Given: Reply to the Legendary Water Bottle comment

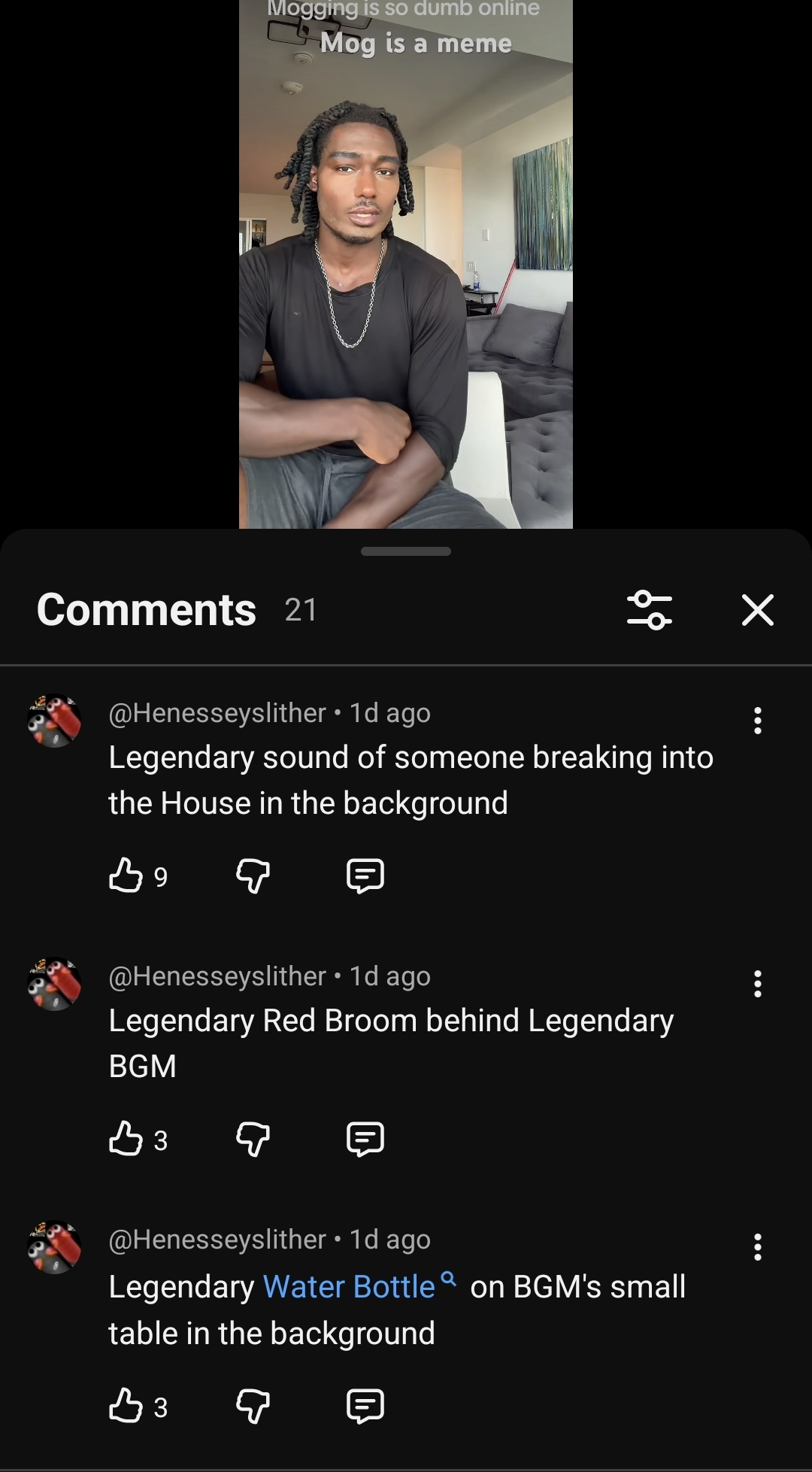Looking at the screenshot, I should point(365,1406).
